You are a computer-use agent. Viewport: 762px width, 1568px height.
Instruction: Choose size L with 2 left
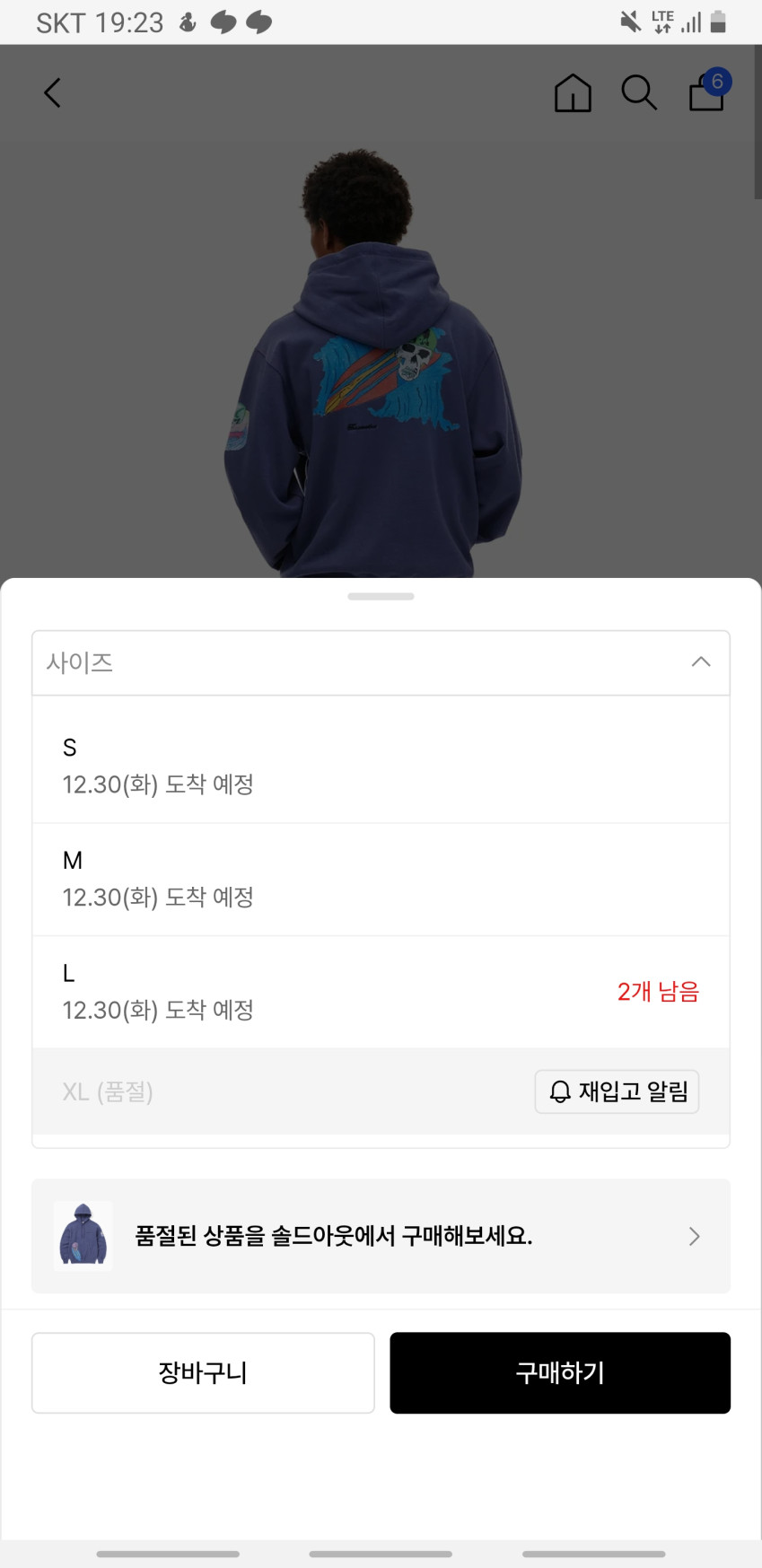point(381,992)
